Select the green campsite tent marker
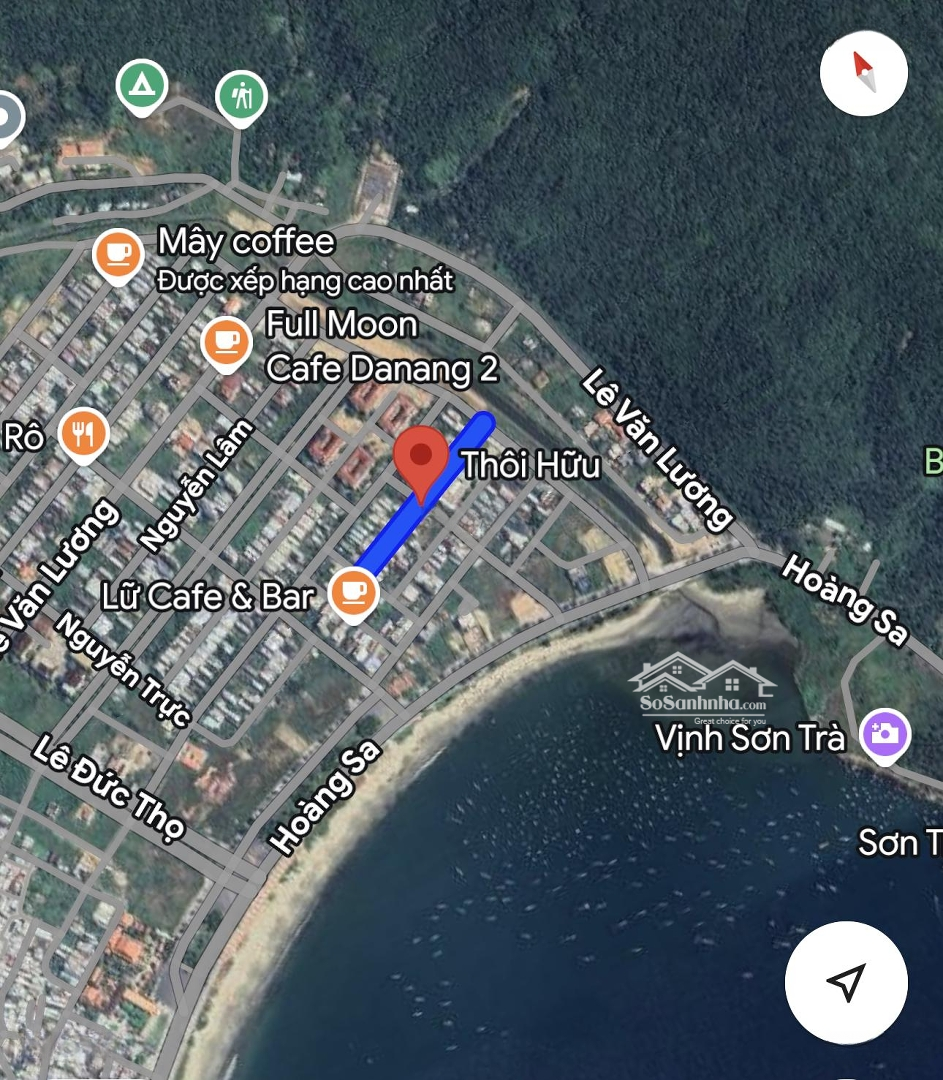The height and width of the screenshot is (1080, 943). click(142, 84)
